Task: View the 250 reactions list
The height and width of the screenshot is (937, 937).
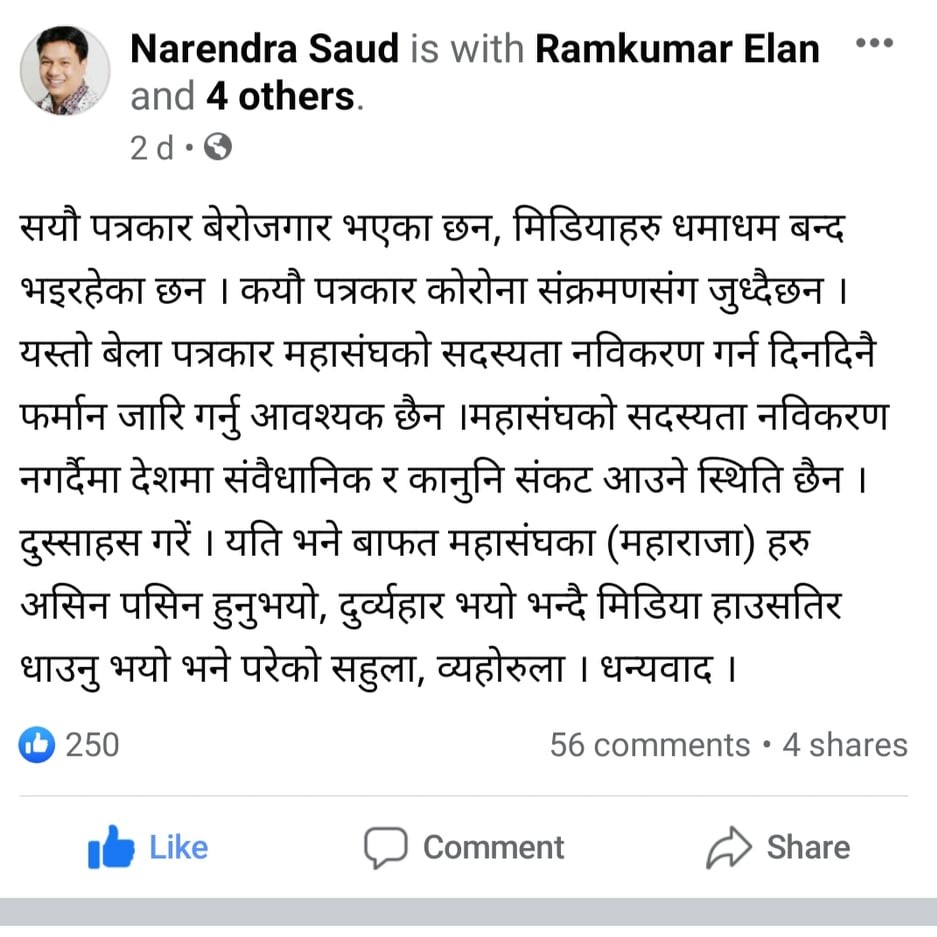Action: click(70, 745)
